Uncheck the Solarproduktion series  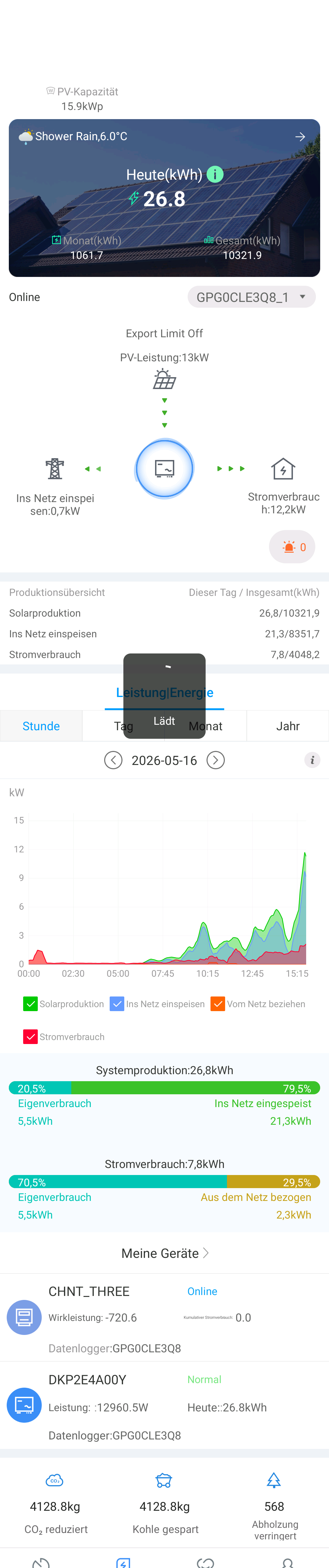coord(30,1004)
